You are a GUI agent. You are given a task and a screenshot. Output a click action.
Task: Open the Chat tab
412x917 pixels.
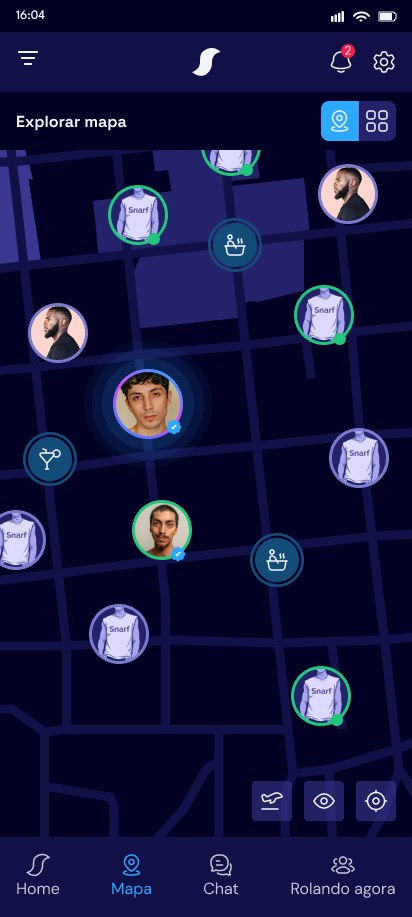pos(221,875)
